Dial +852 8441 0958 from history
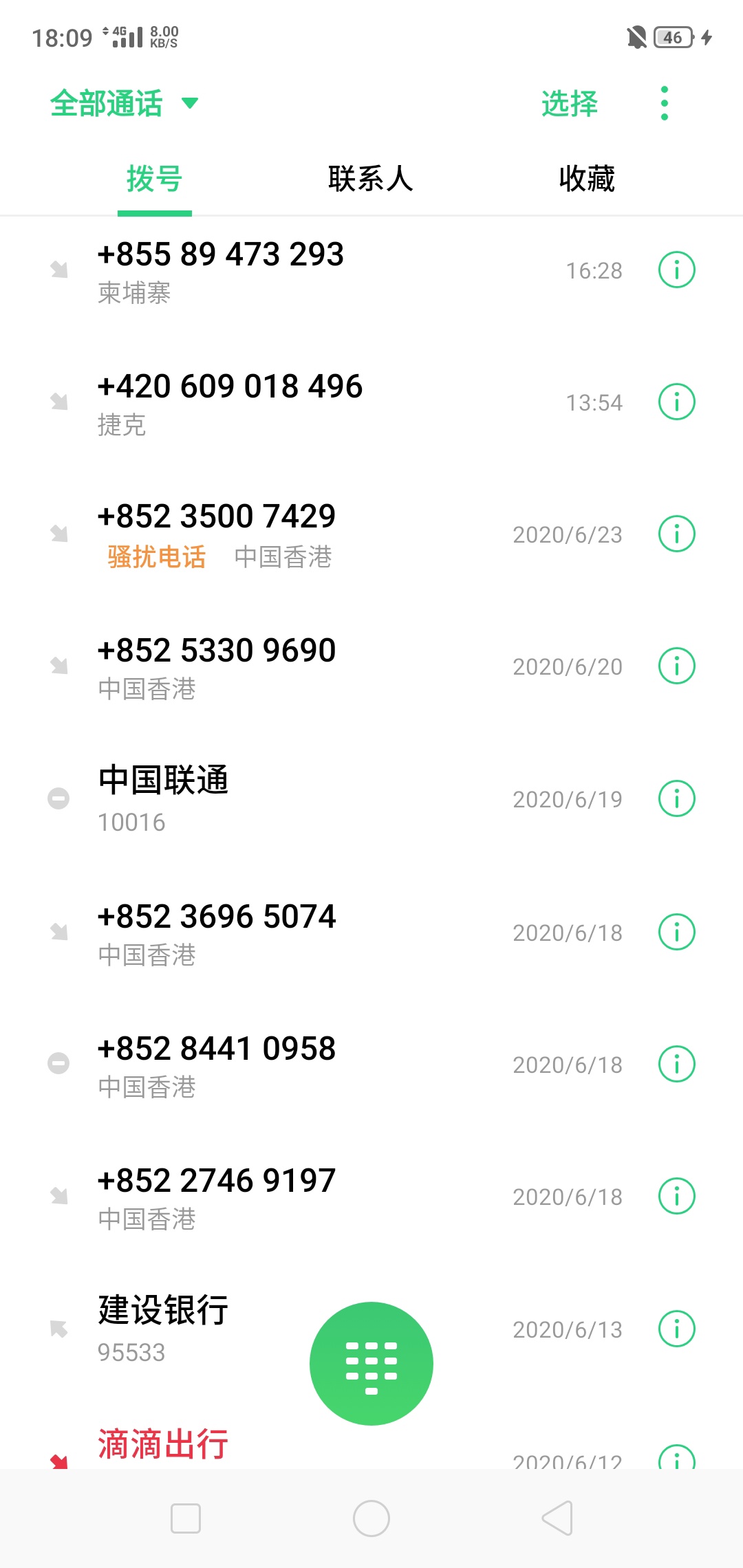This screenshot has height=1568, width=743. (x=323, y=1064)
